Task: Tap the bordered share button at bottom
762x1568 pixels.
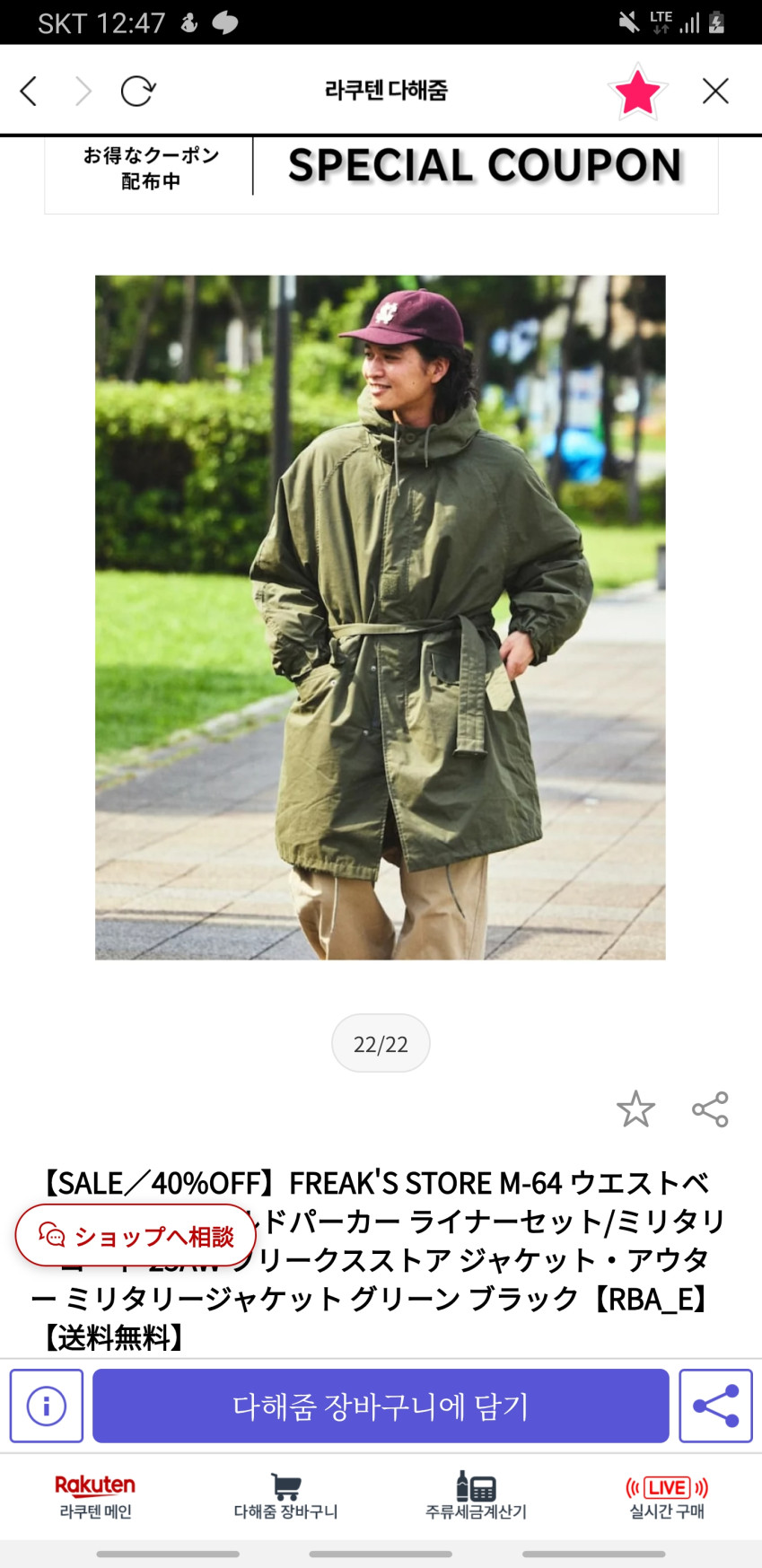Action: [715, 1406]
